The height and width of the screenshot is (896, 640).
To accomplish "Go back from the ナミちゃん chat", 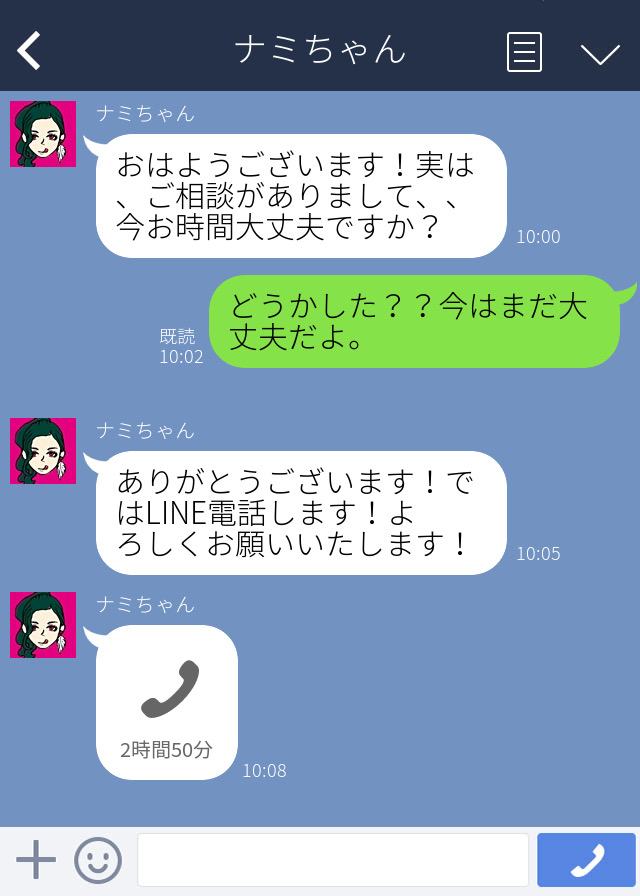I will pyautogui.click(x=30, y=50).
